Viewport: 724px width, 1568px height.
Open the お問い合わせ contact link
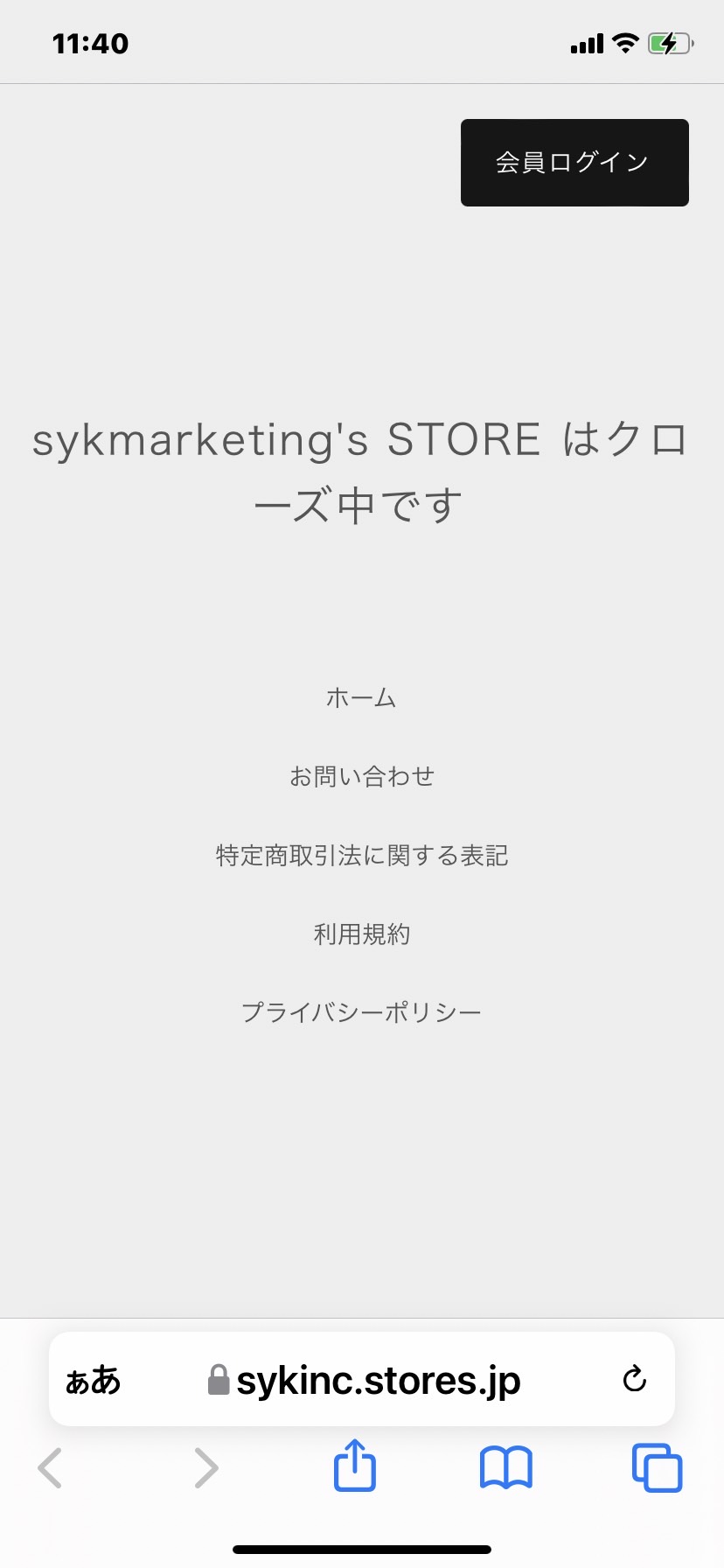pos(361,776)
